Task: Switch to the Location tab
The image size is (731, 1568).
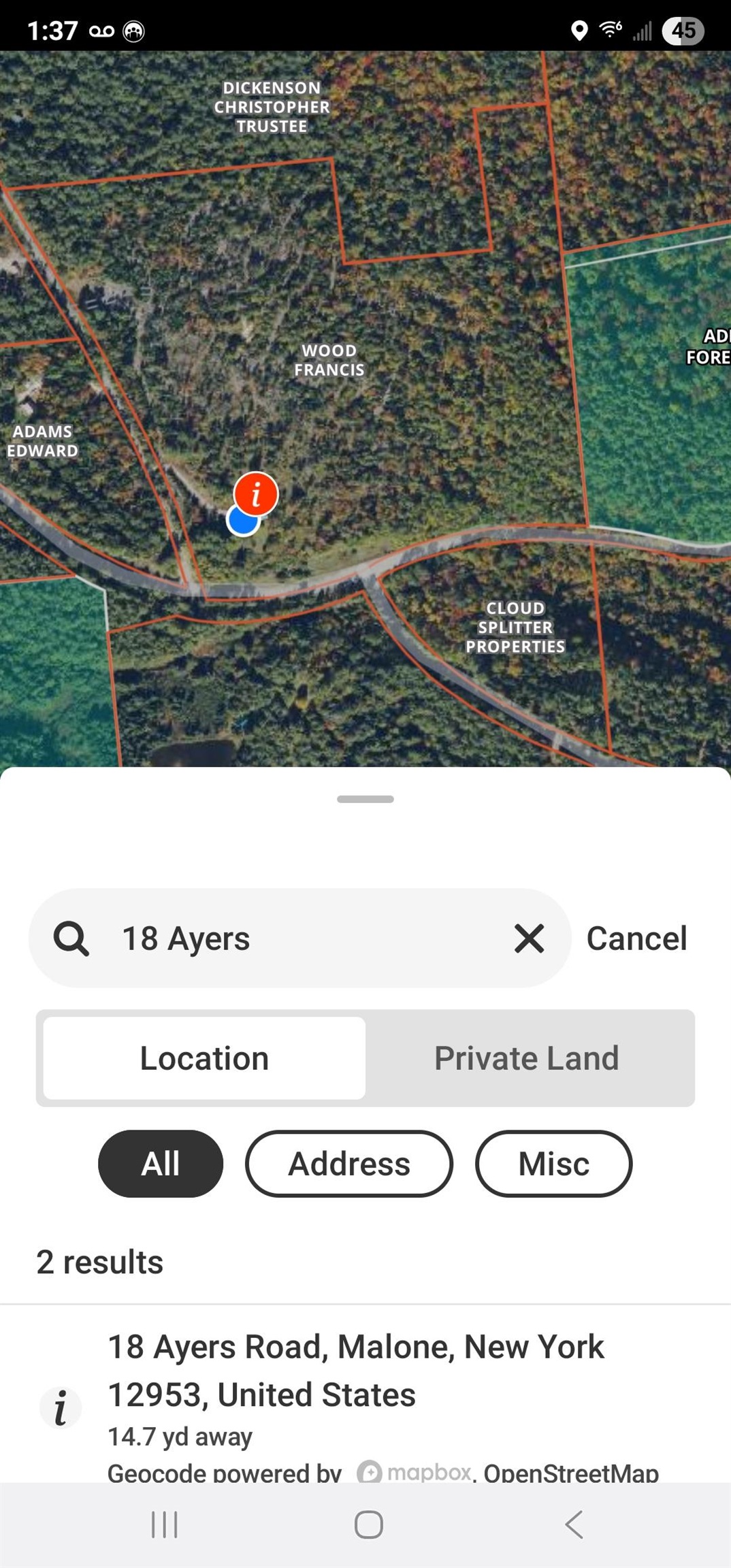Action: 204,1058
